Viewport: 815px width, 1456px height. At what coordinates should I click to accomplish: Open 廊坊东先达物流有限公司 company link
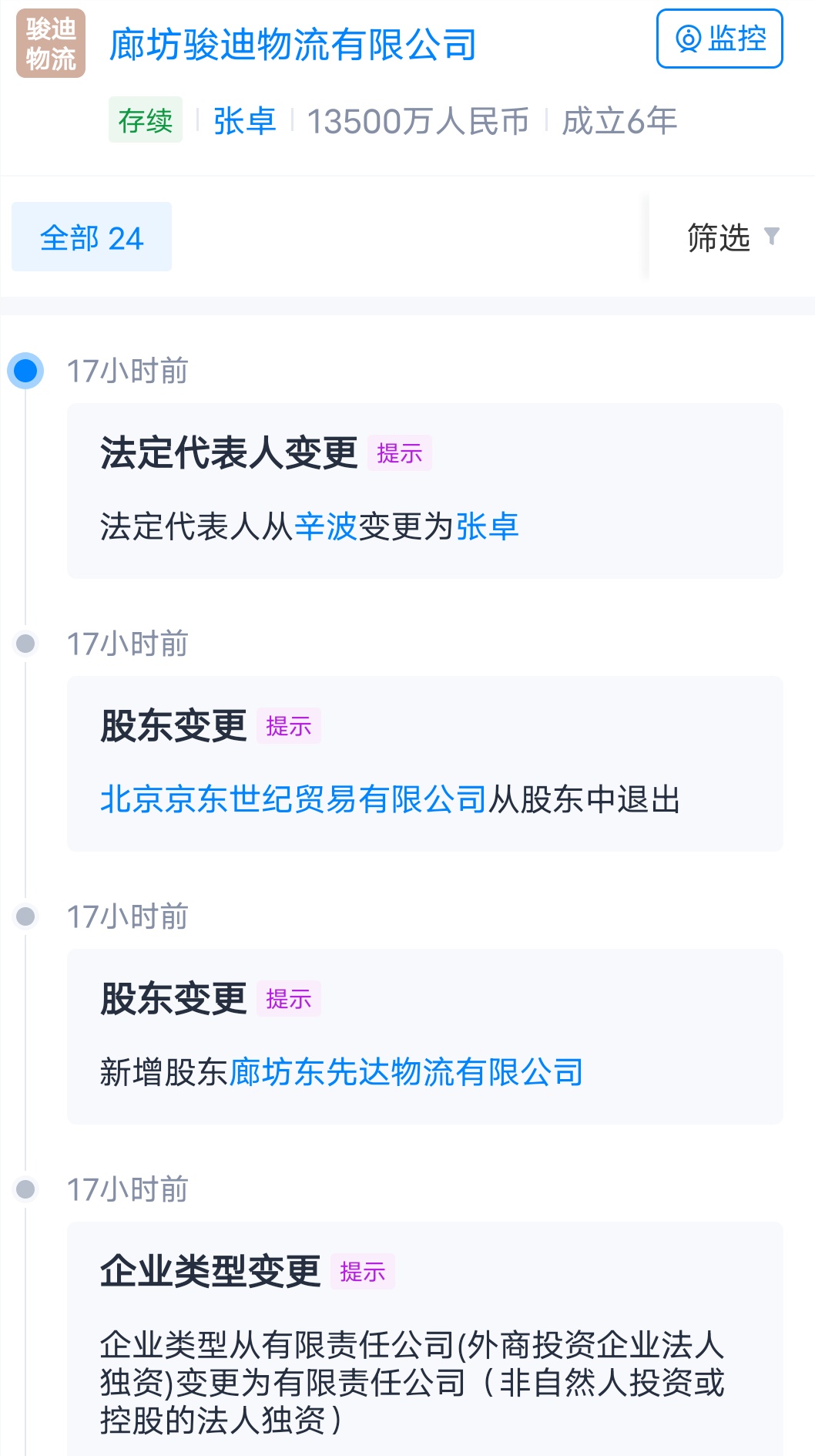406,1072
